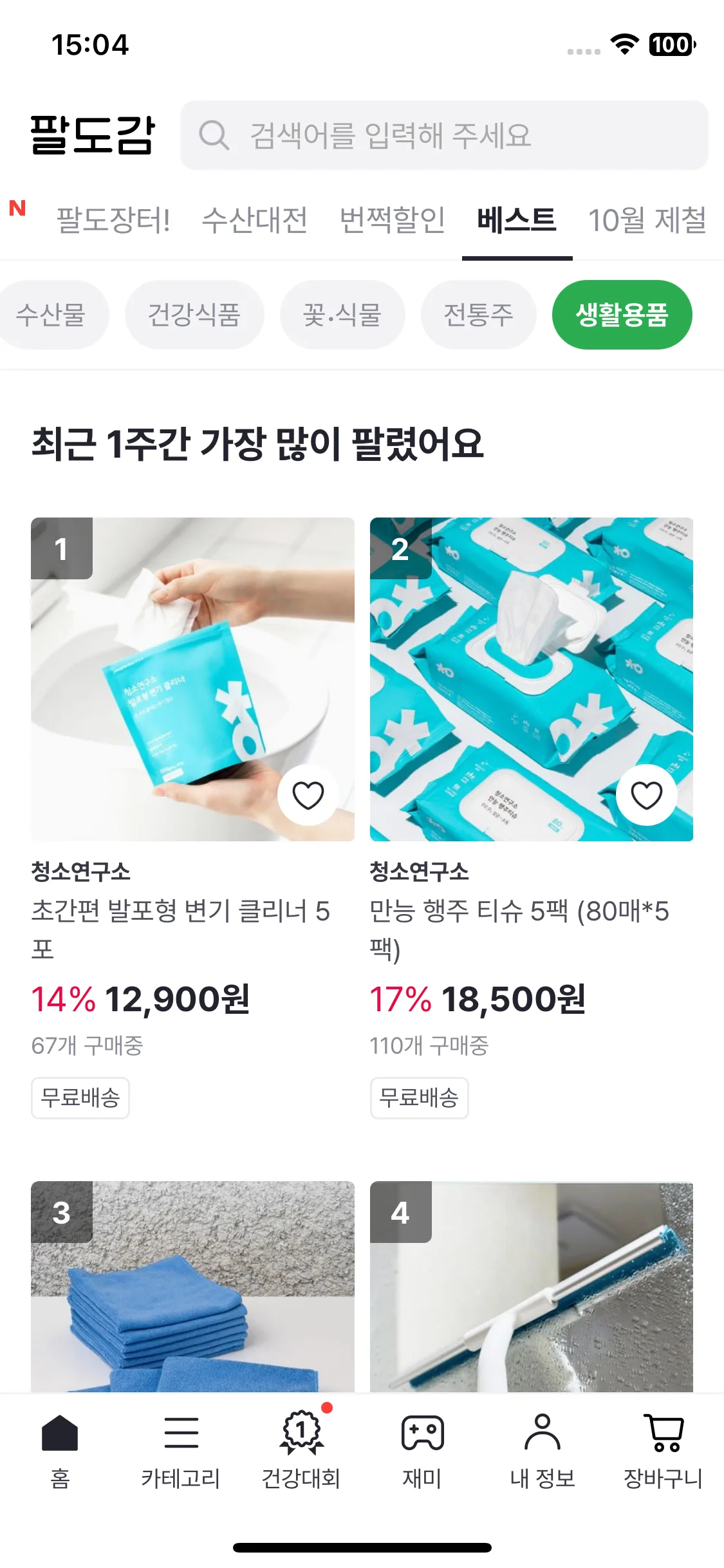Go to the 10월 제철 tab

click(647, 220)
